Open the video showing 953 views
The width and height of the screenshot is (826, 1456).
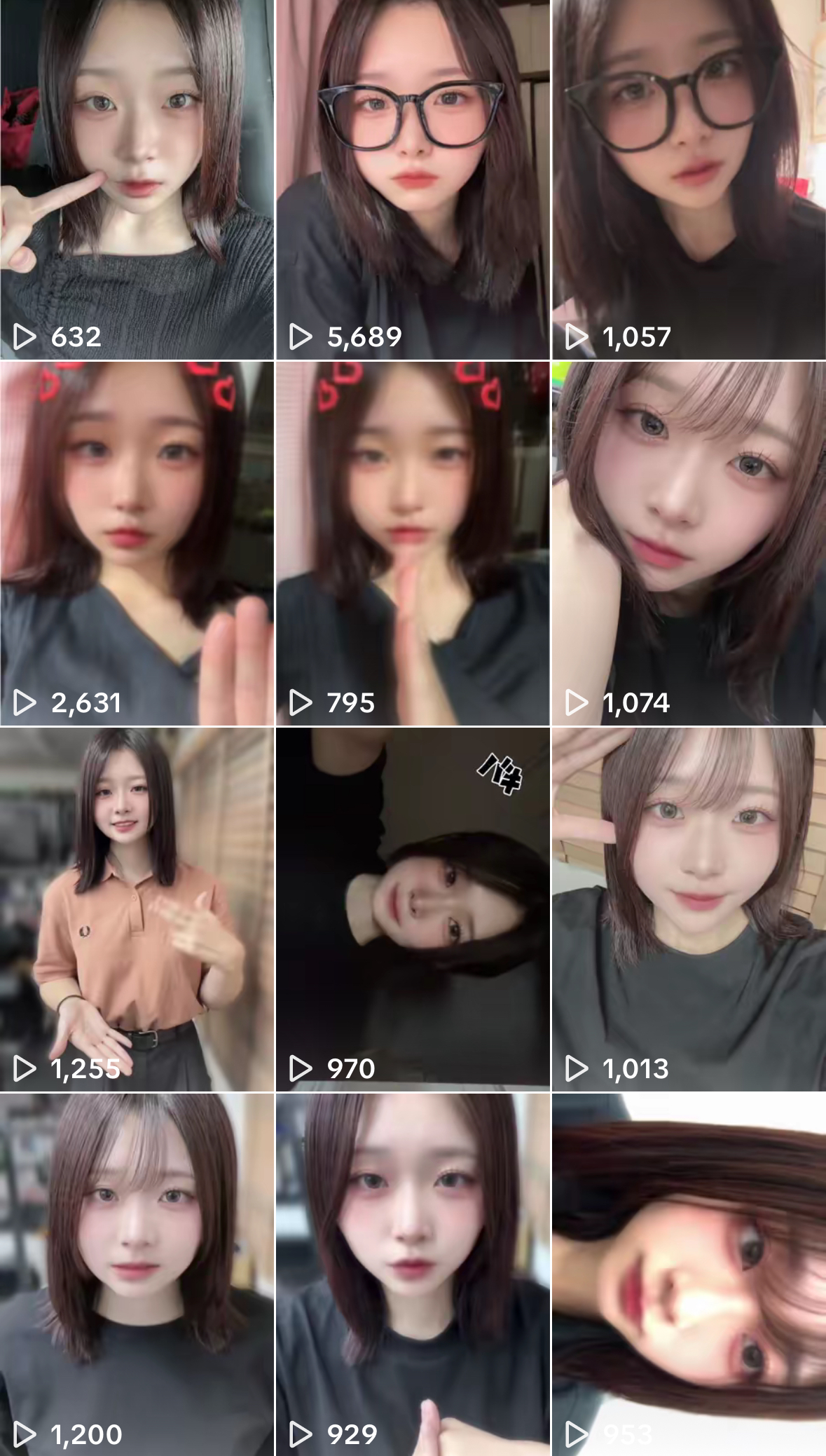point(689,1274)
